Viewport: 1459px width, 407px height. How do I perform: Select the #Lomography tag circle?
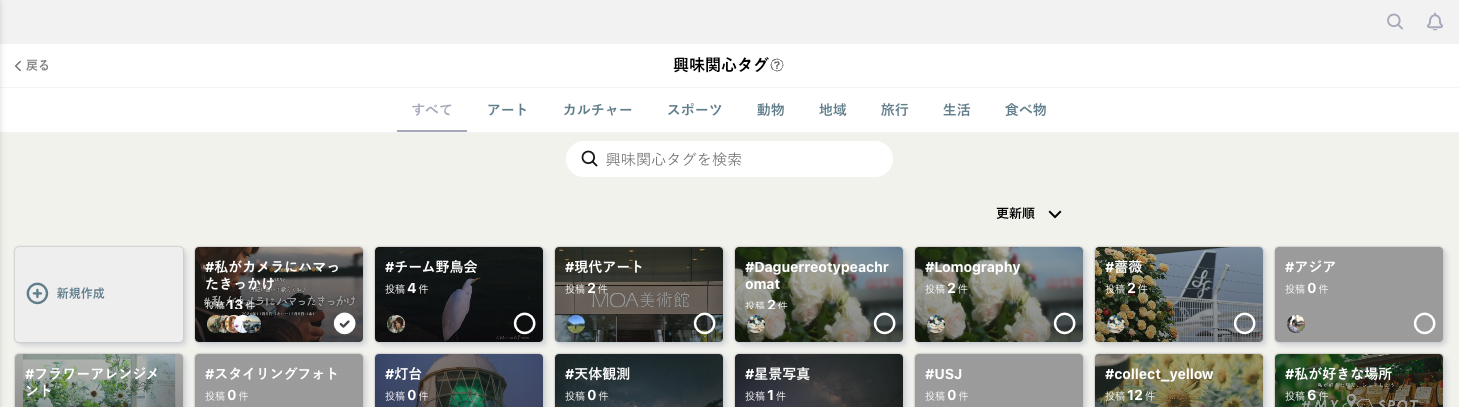tap(1064, 323)
